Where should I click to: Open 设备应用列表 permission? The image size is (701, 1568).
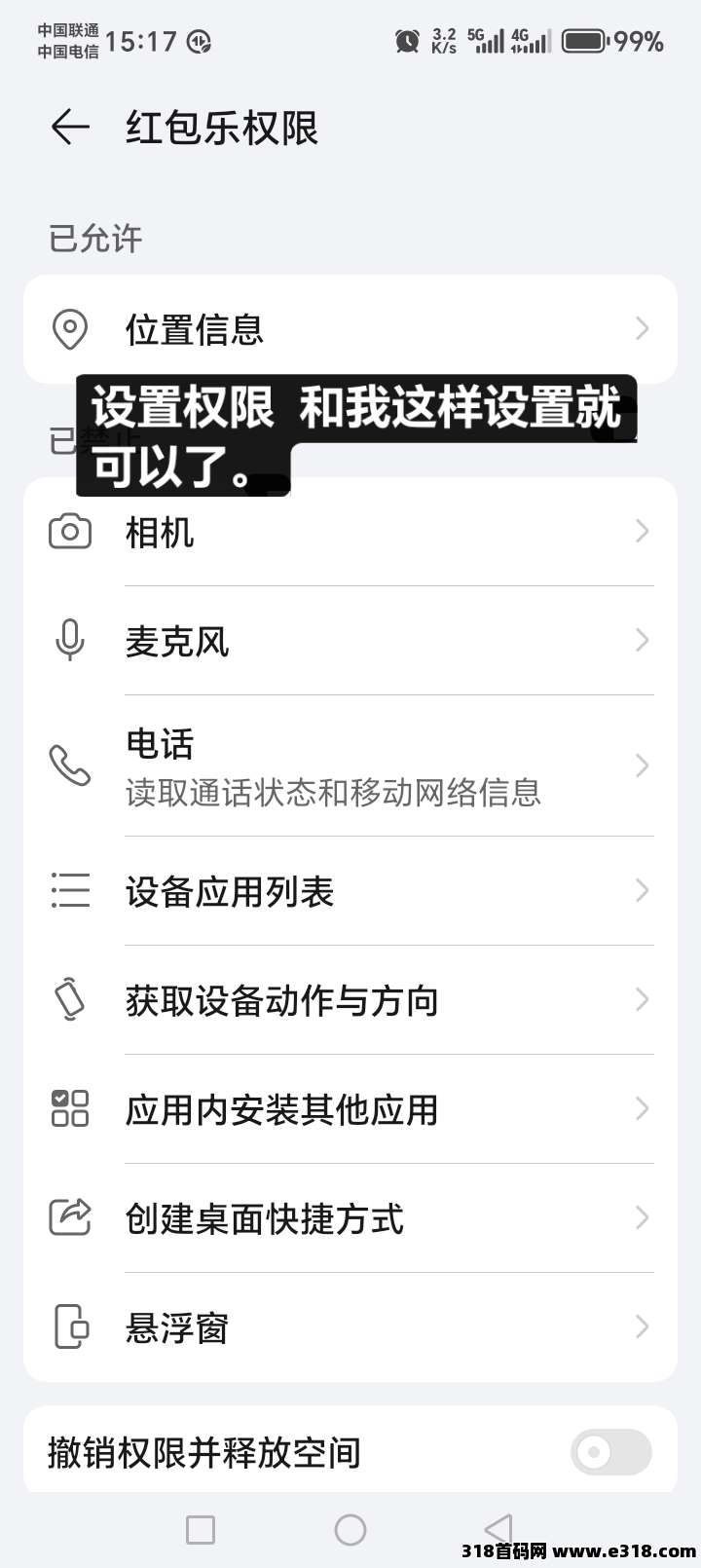tap(350, 891)
